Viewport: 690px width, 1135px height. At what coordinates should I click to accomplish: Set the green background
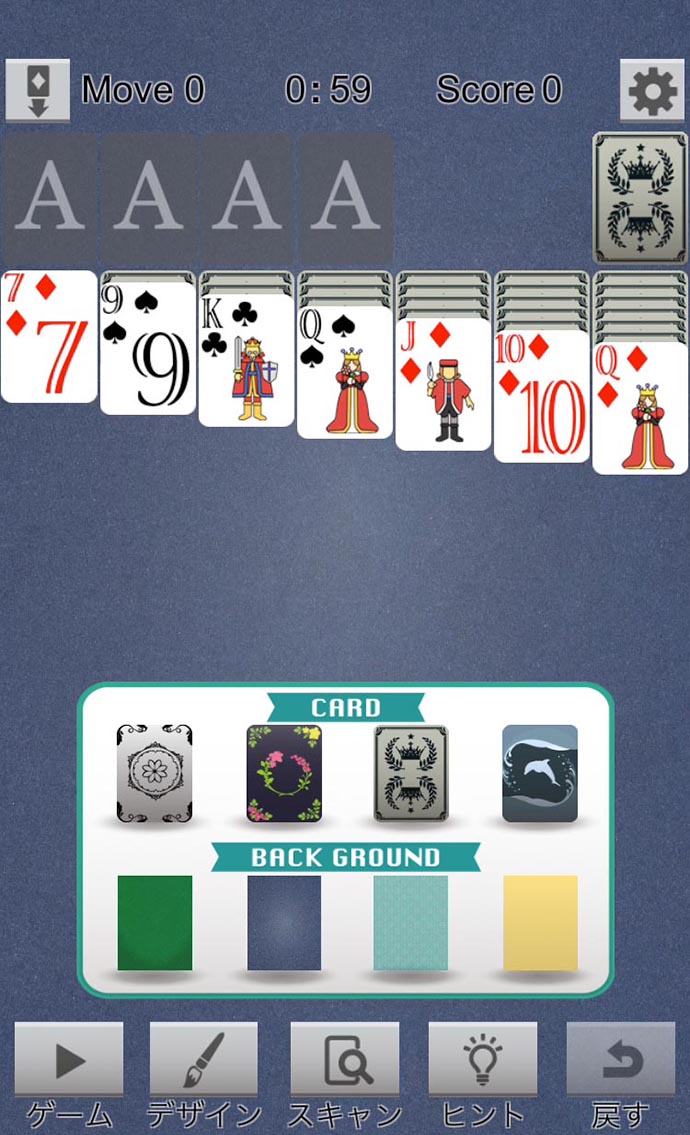(x=154, y=923)
